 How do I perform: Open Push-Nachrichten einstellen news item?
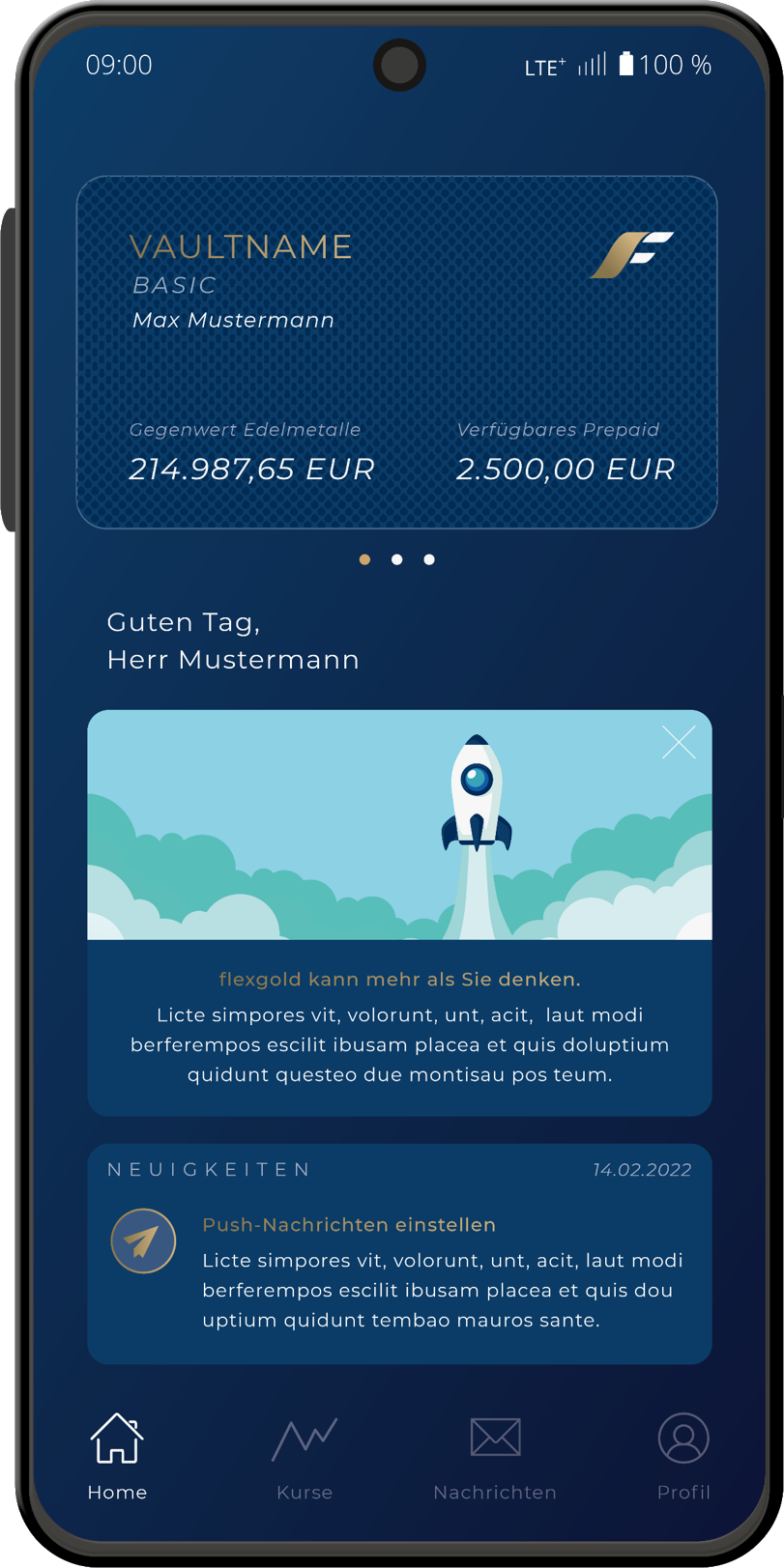(399, 1254)
